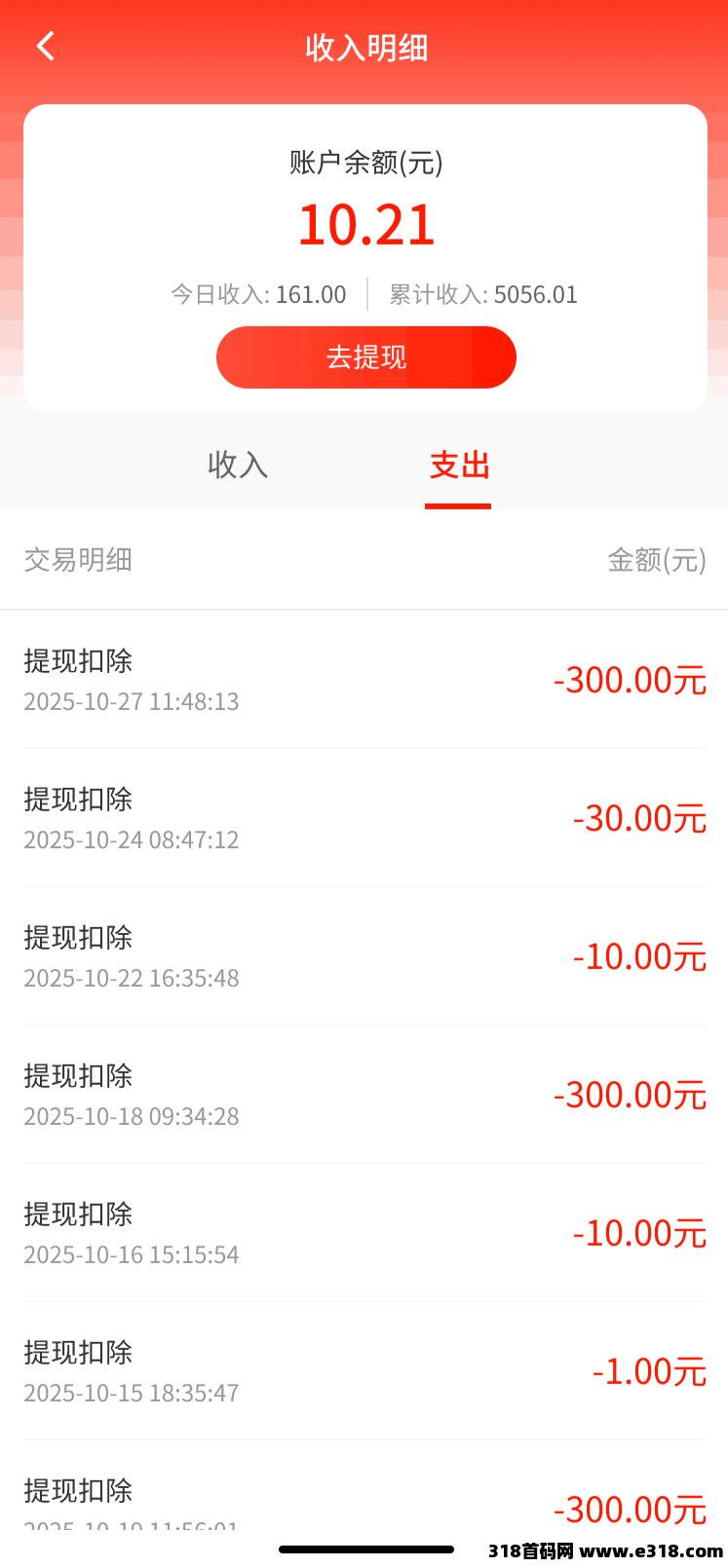
Task: Open the withdrawal page via 去提现 button
Action: 365,357
